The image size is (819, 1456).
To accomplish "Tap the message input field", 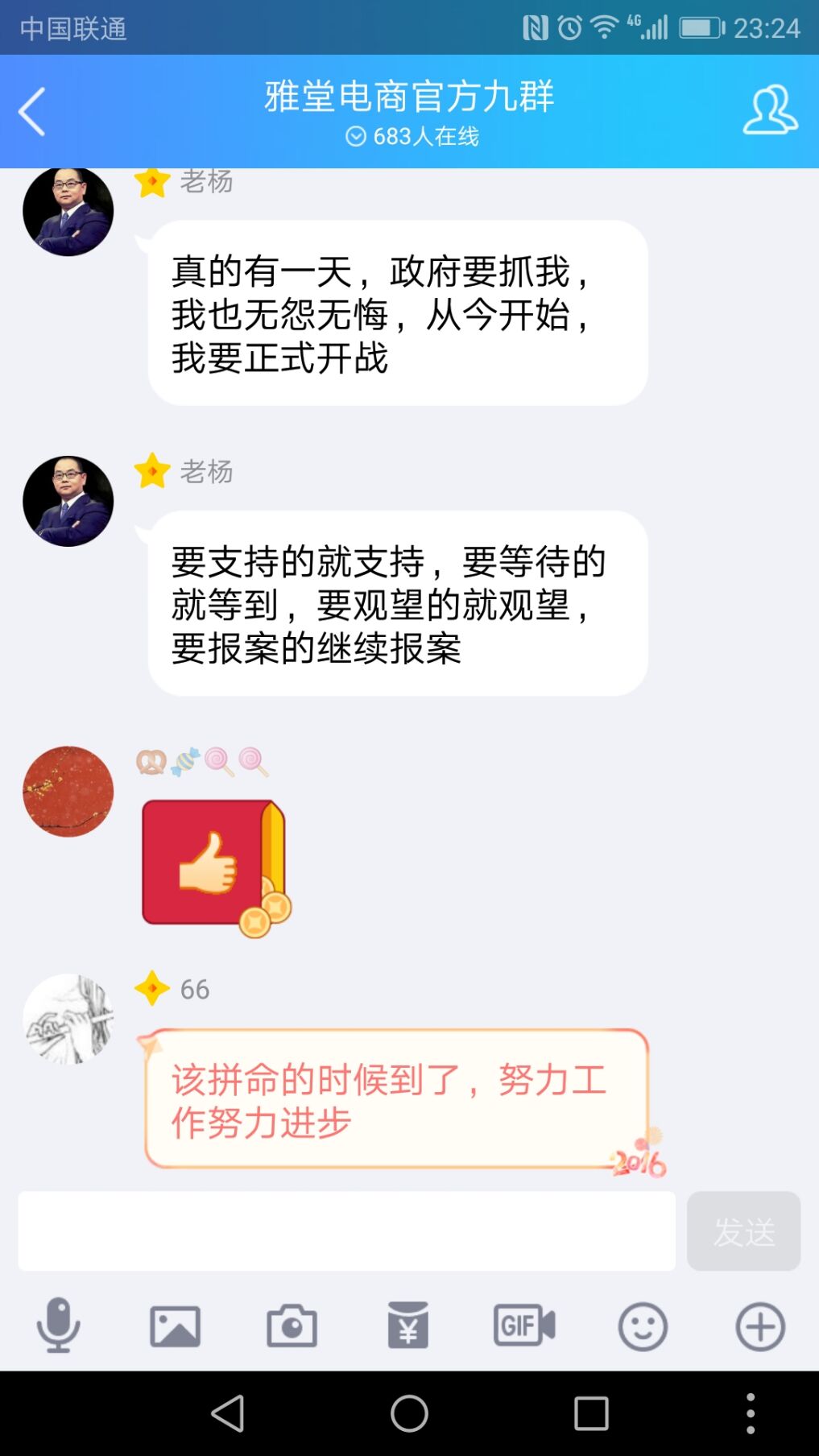I will pos(346,1231).
